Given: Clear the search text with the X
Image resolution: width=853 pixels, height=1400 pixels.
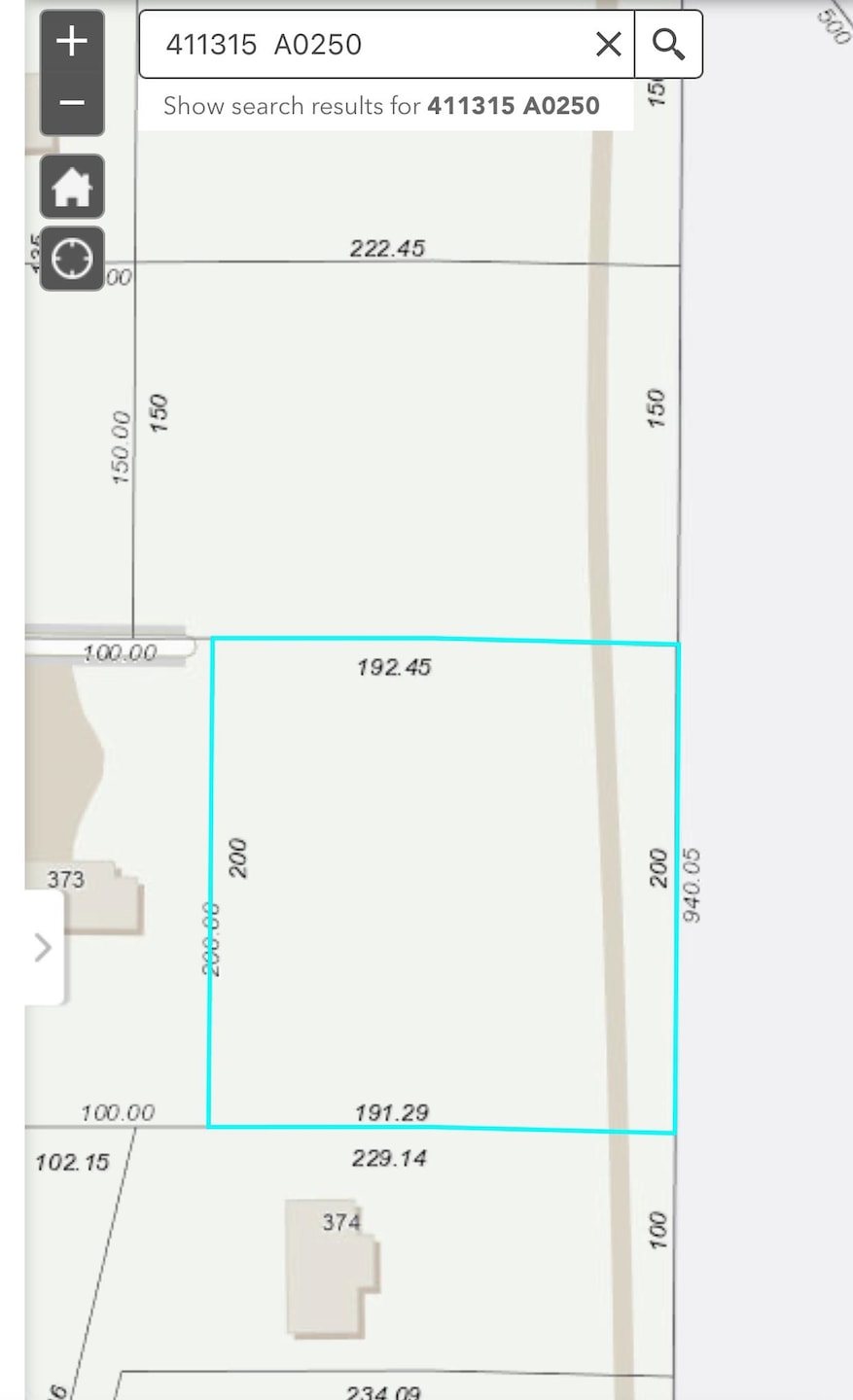Looking at the screenshot, I should [x=608, y=45].
